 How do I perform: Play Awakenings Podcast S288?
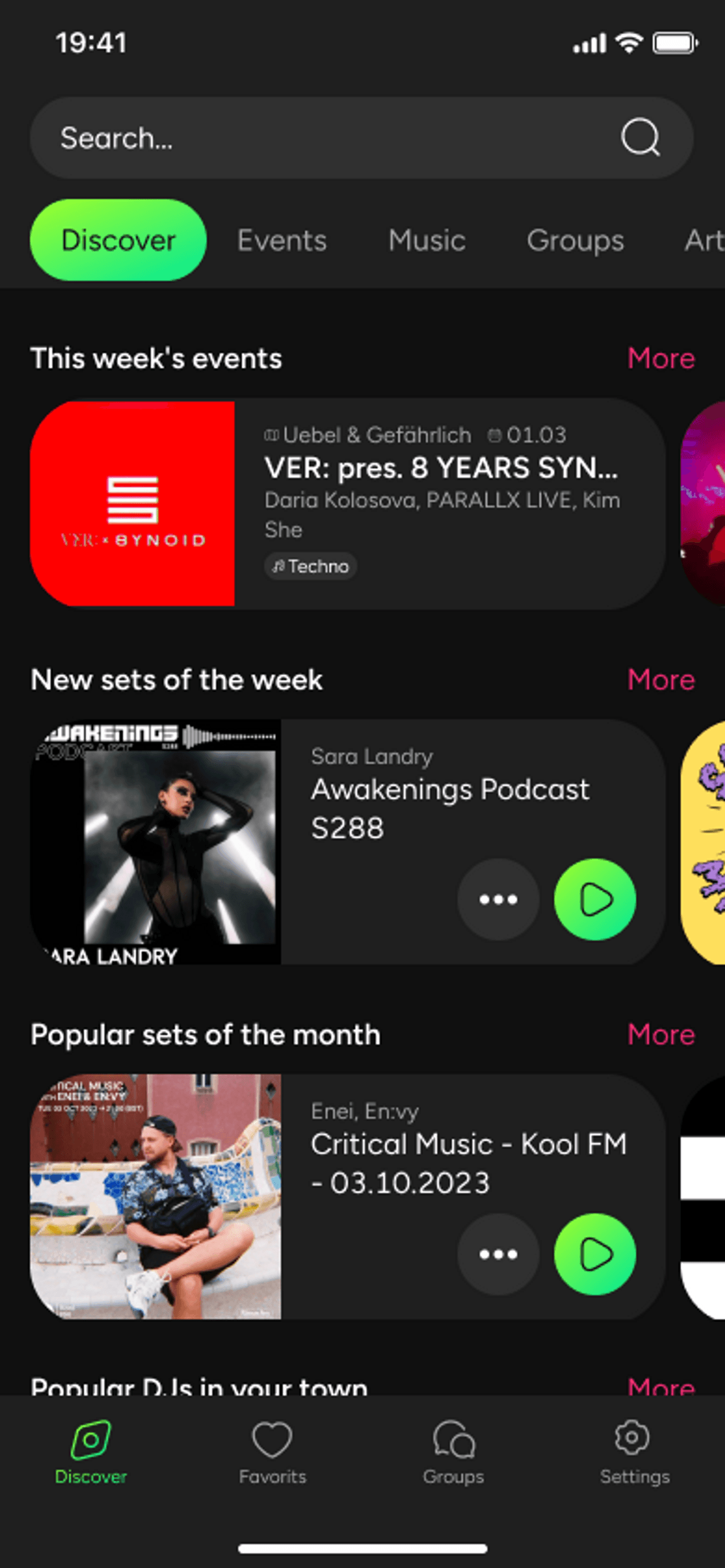coord(594,899)
